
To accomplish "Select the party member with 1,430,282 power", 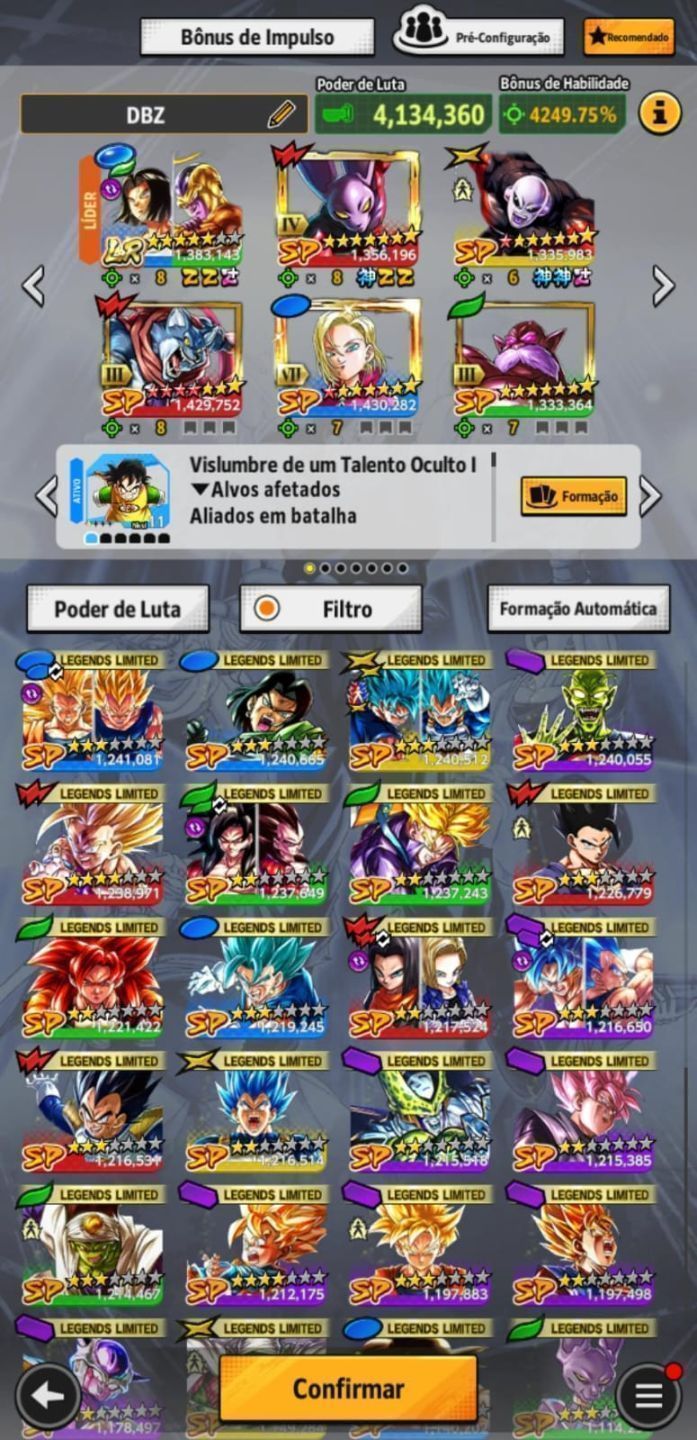I will coord(348,359).
